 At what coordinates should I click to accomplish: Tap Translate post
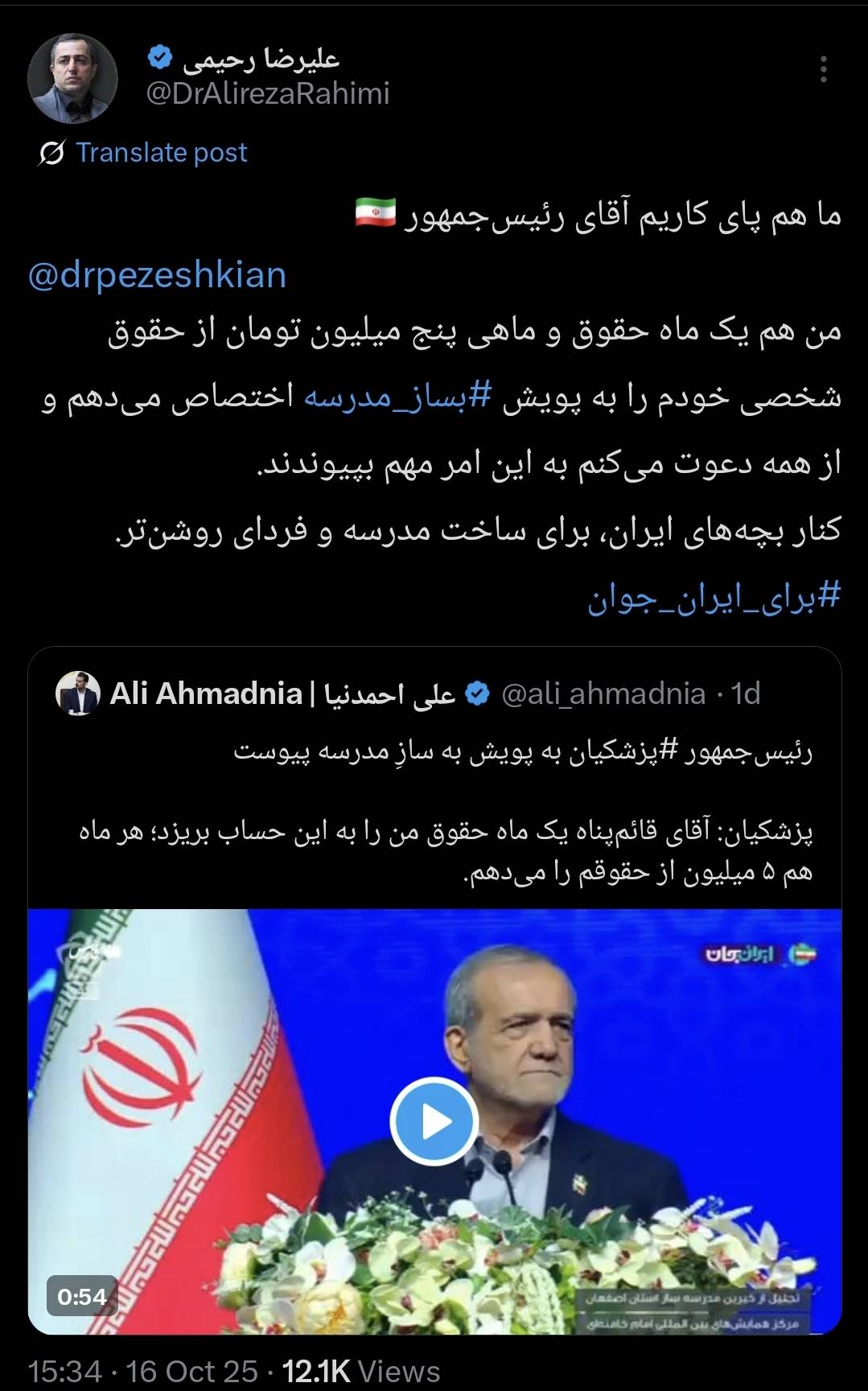(161, 152)
